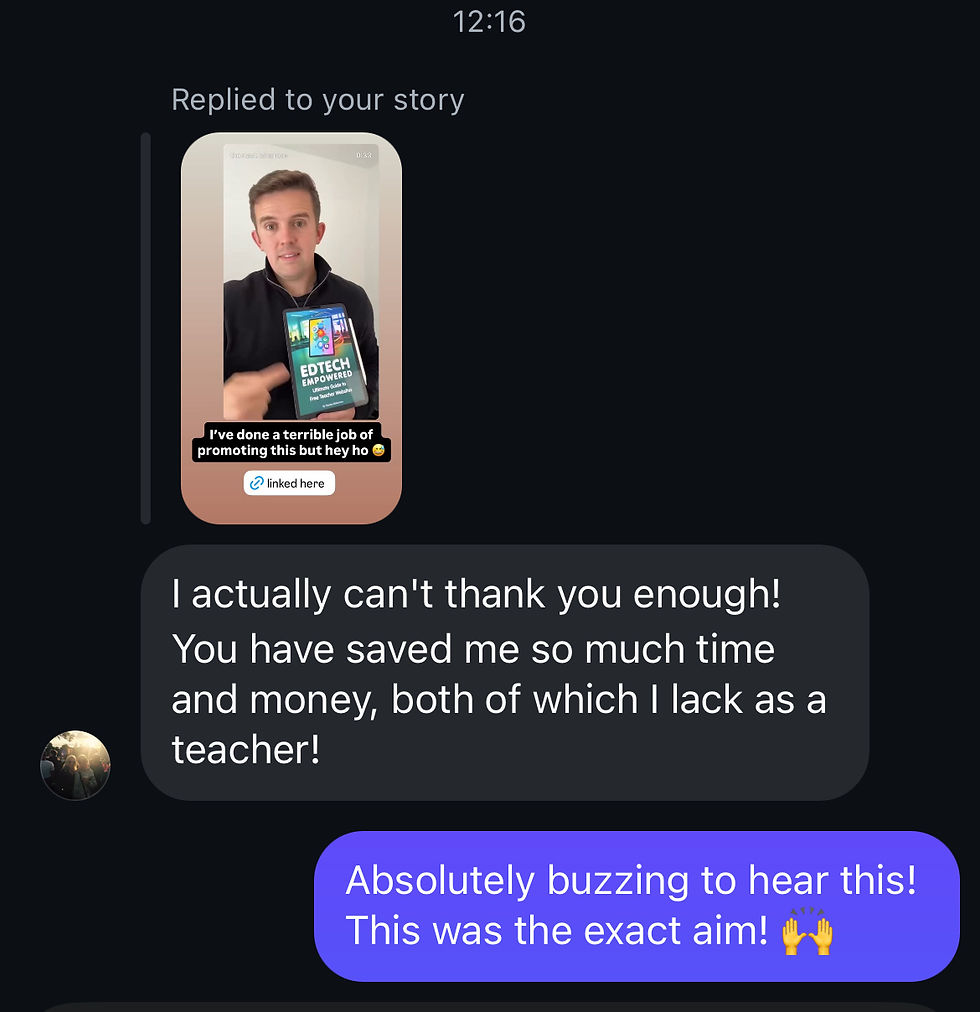
Task: Tap the 12:16 timestamp at the top
Action: 489,21
